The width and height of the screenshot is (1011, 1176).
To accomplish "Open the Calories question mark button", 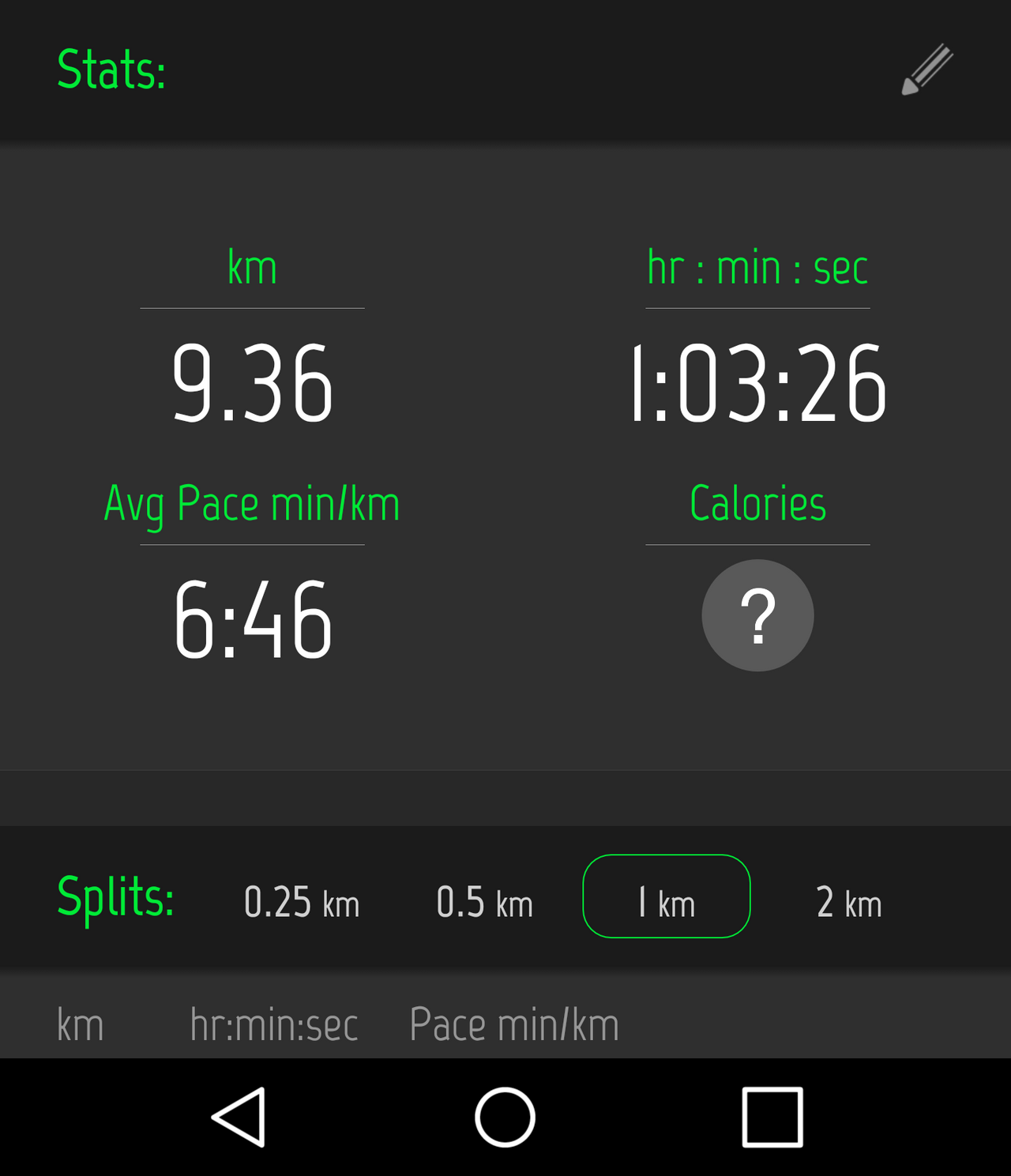I will pos(757,615).
